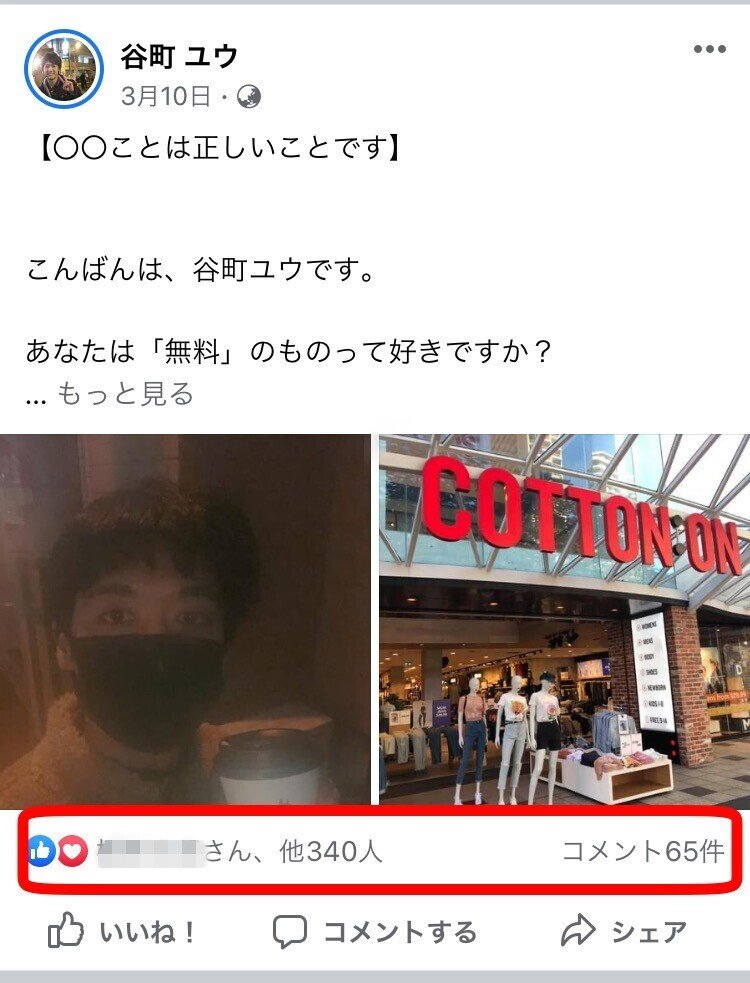Tap コメントする to write a comment

pos(375,933)
